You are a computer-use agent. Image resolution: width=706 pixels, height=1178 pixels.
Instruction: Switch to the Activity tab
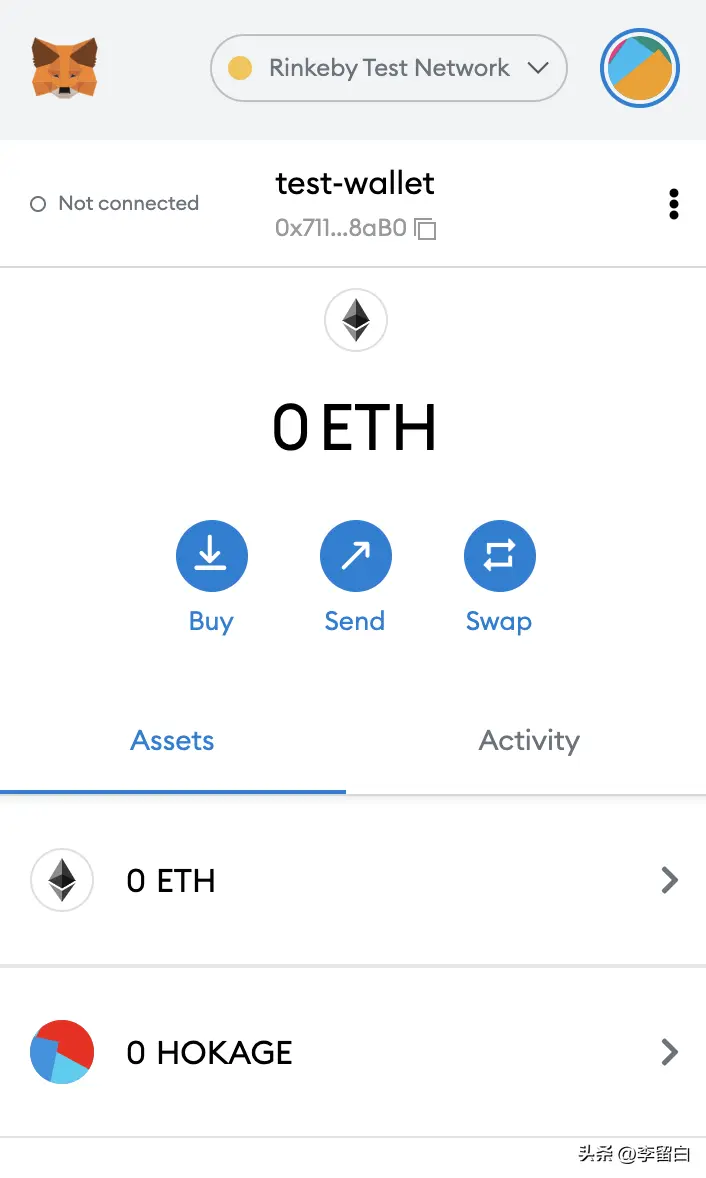(529, 742)
